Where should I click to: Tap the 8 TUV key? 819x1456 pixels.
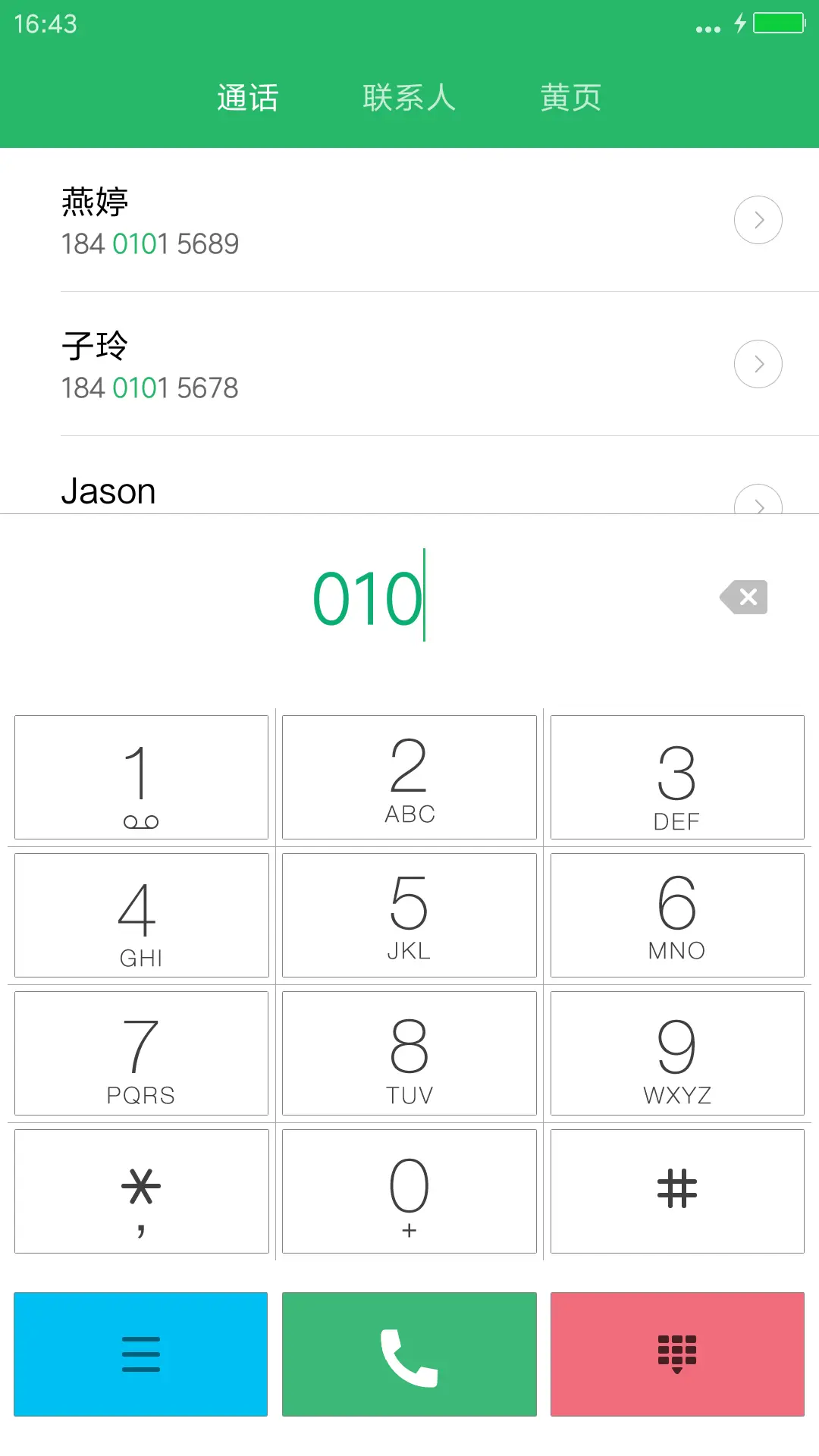pos(409,1053)
